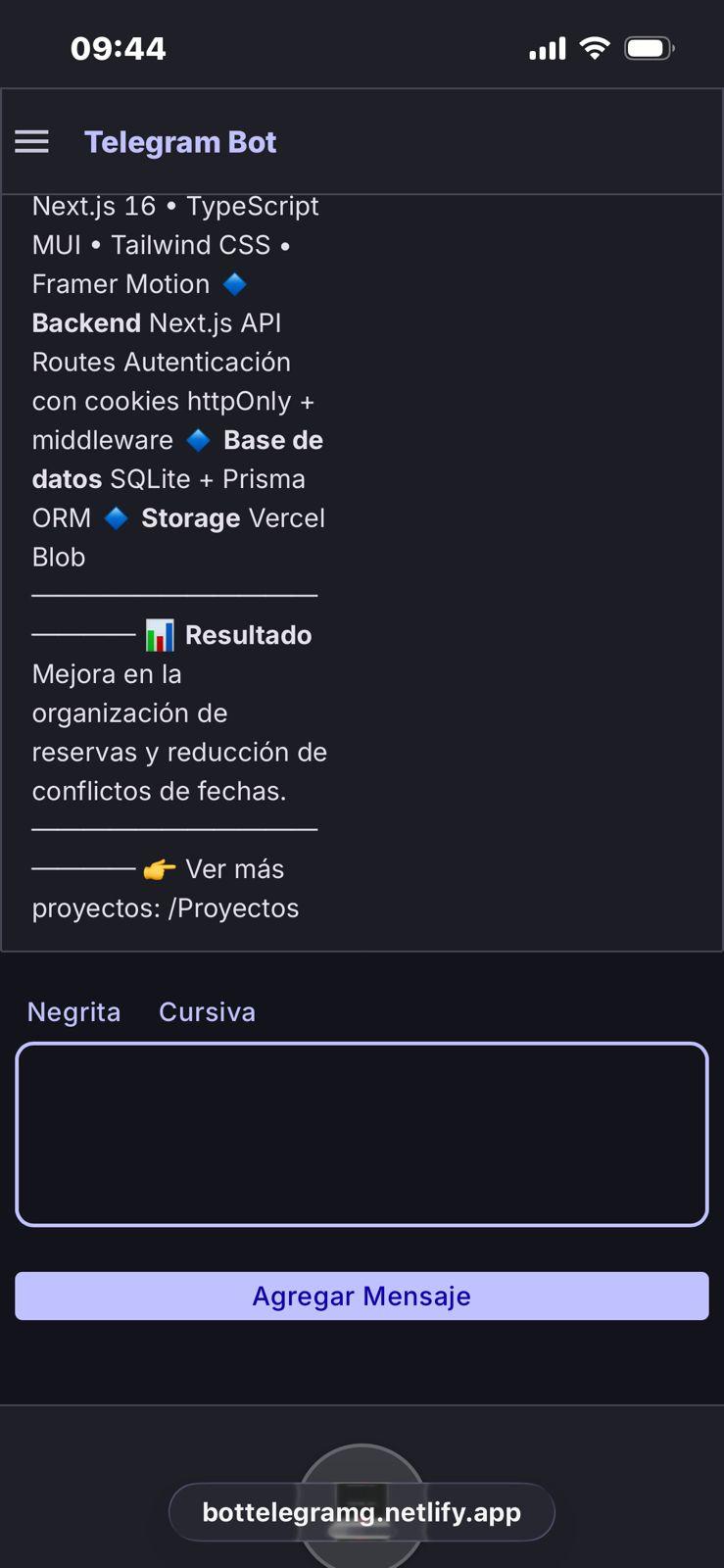
Task: Enable bold styling via the Negrita control
Action: 73,1011
